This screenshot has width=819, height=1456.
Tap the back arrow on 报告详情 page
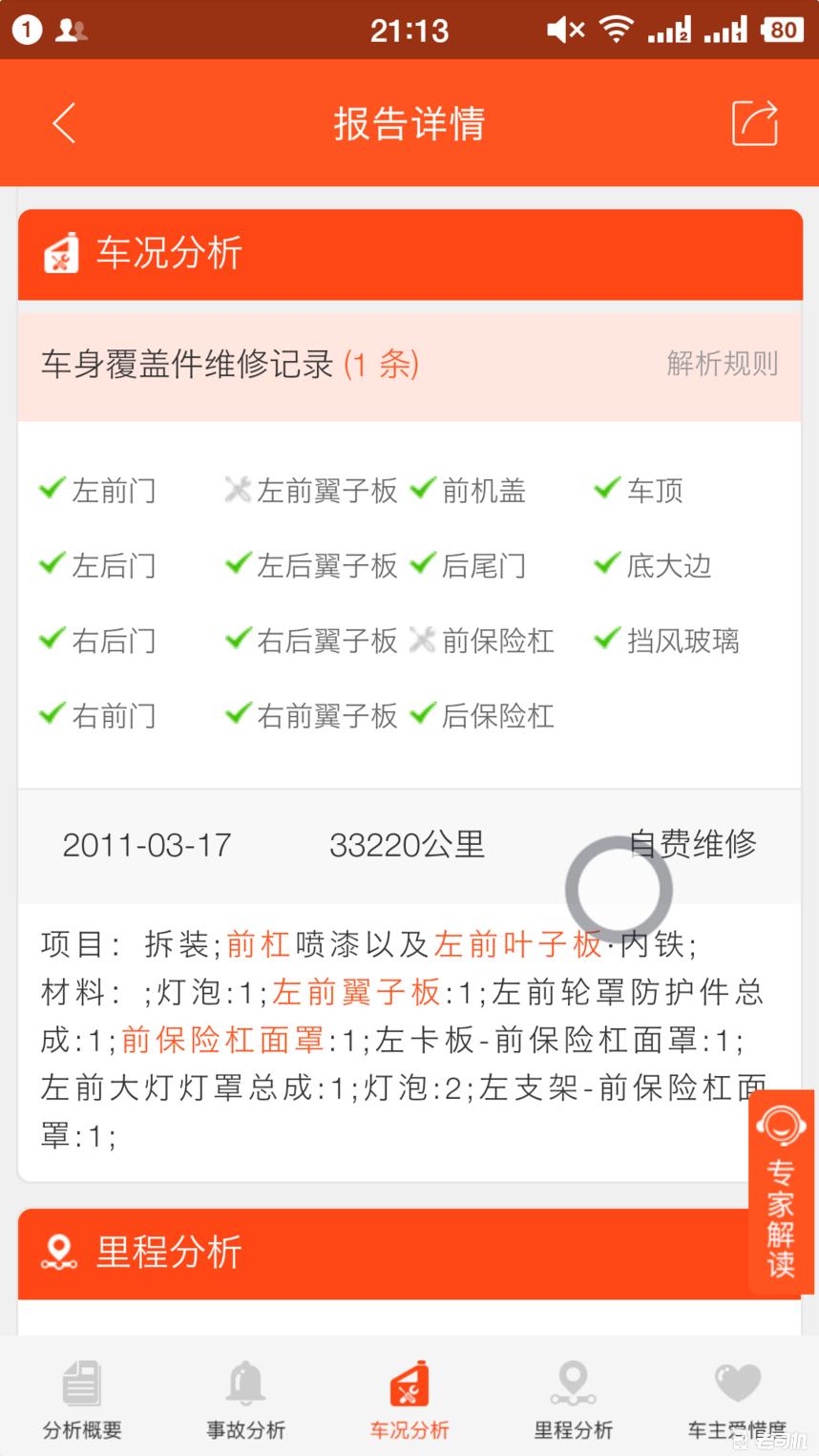tap(63, 123)
